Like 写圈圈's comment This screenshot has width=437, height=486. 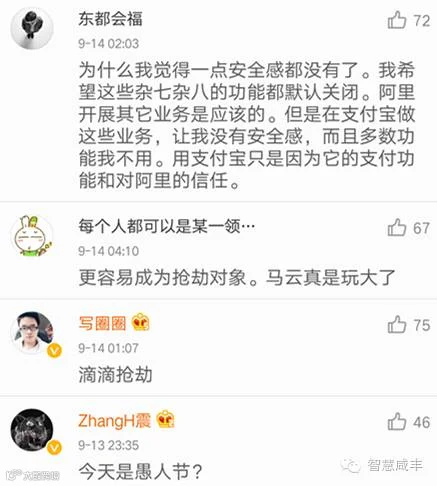tap(397, 325)
